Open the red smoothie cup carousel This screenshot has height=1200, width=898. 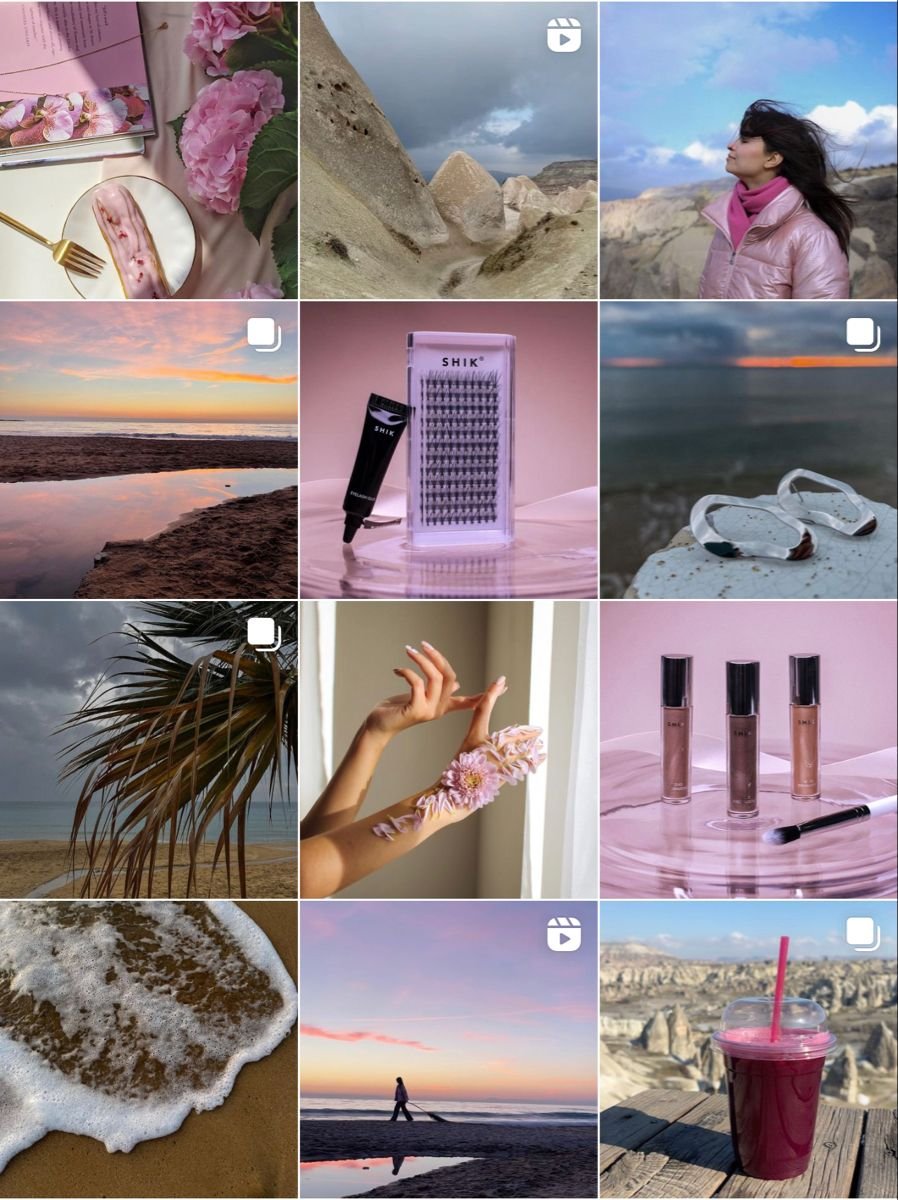[748, 1050]
